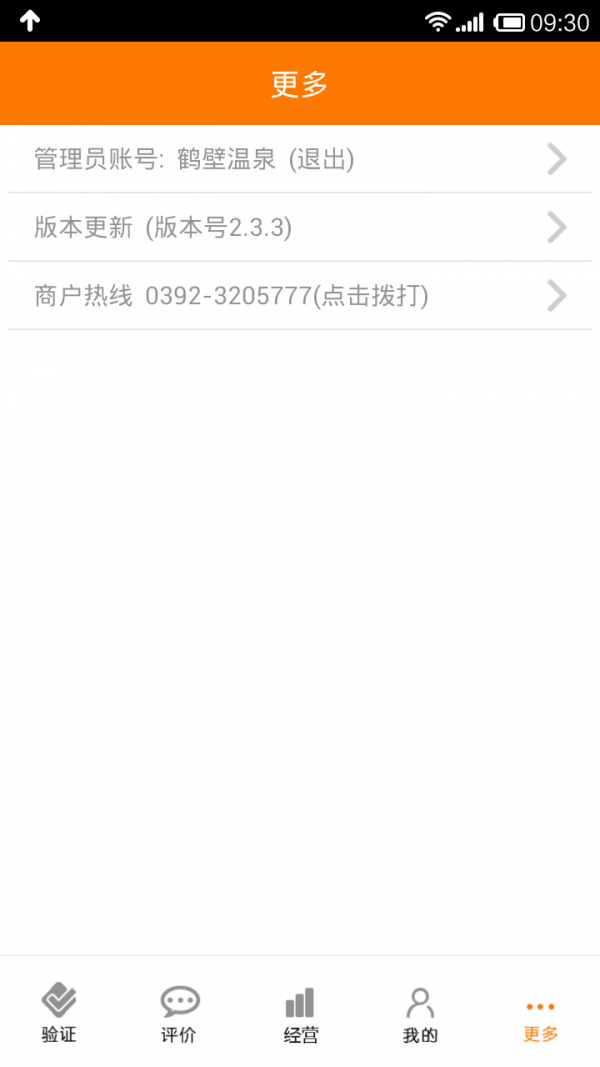Call 商户热线 0392-3205777
Screen dimensions: 600x1067
click(300, 296)
